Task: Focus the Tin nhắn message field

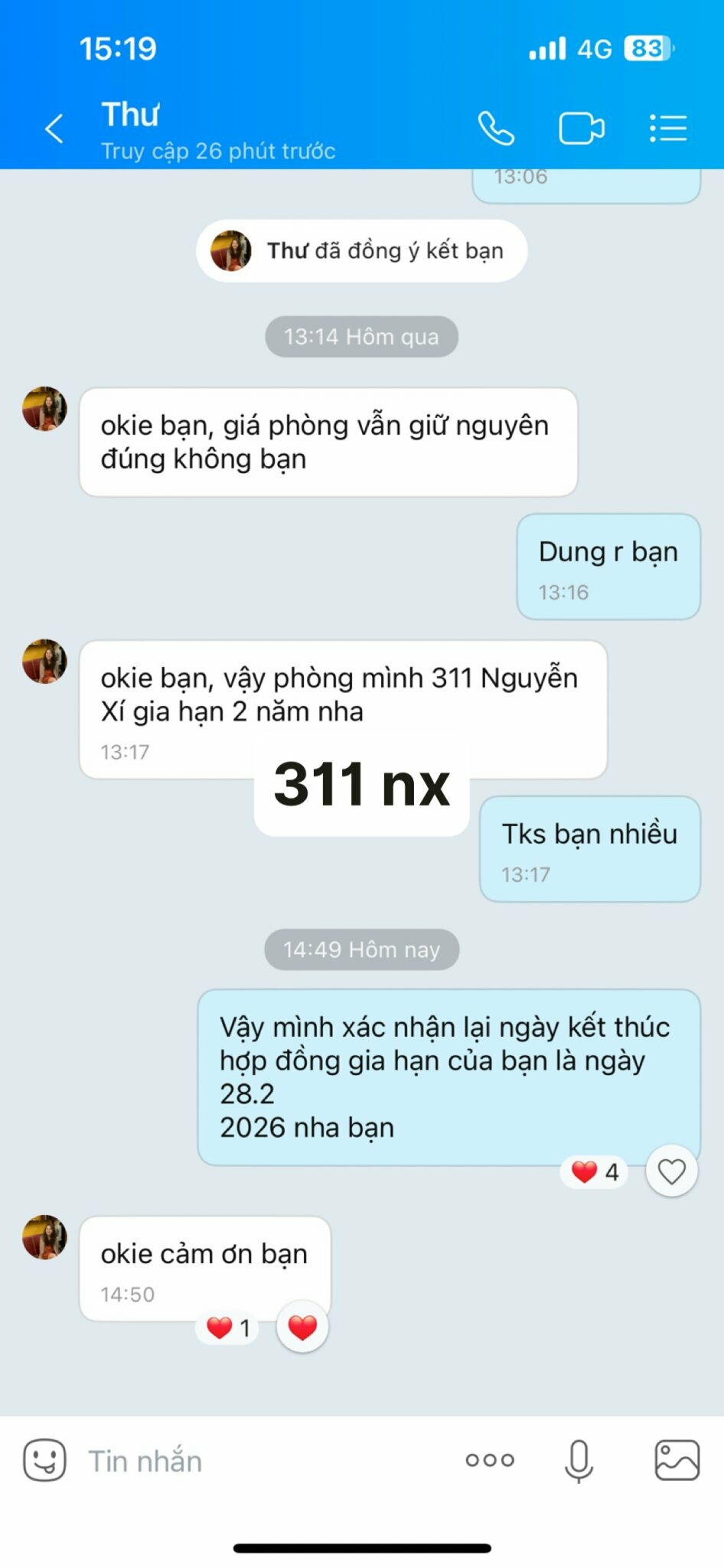Action: pos(260,1461)
